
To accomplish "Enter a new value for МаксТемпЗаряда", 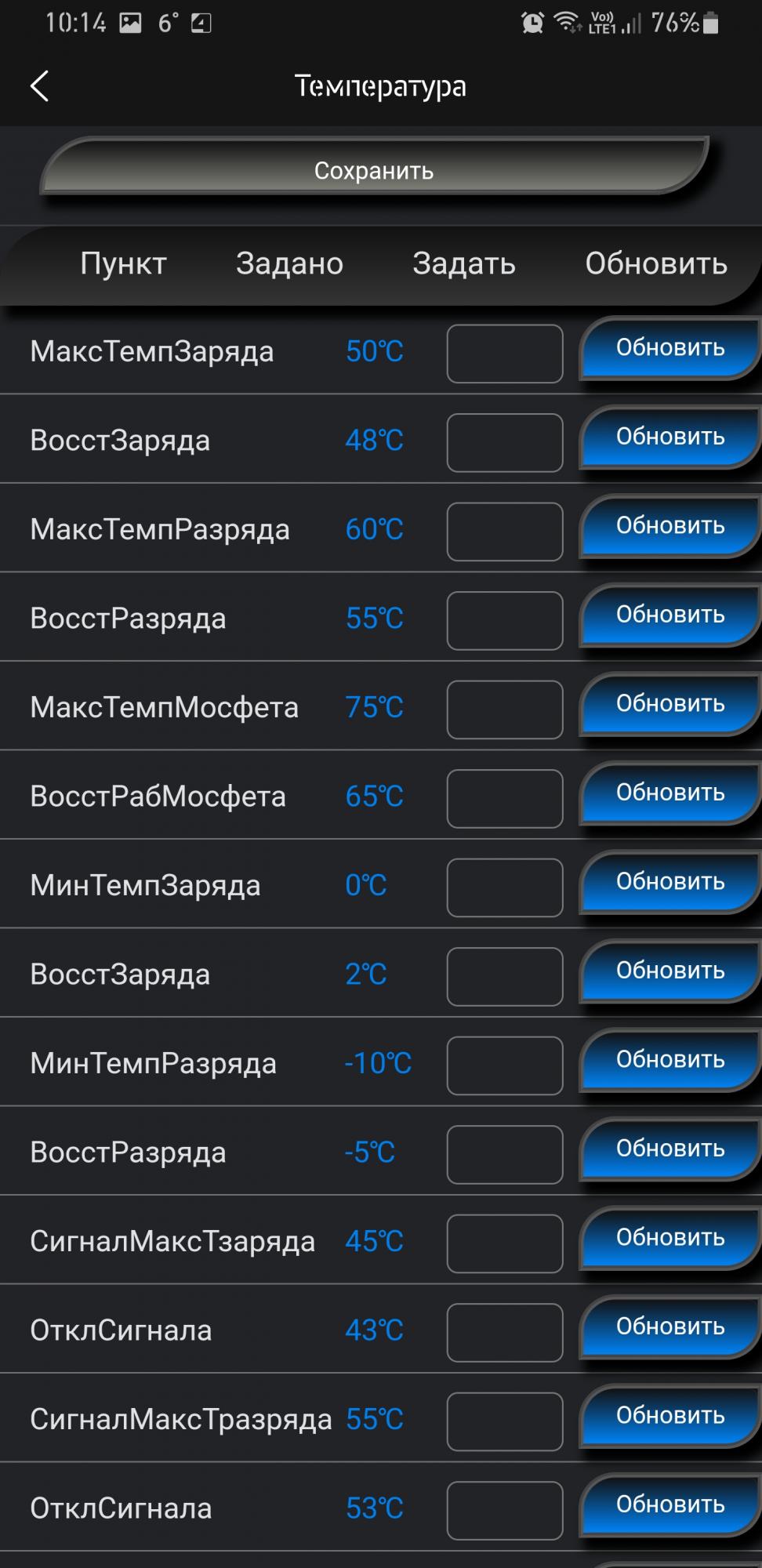I will pos(505,354).
